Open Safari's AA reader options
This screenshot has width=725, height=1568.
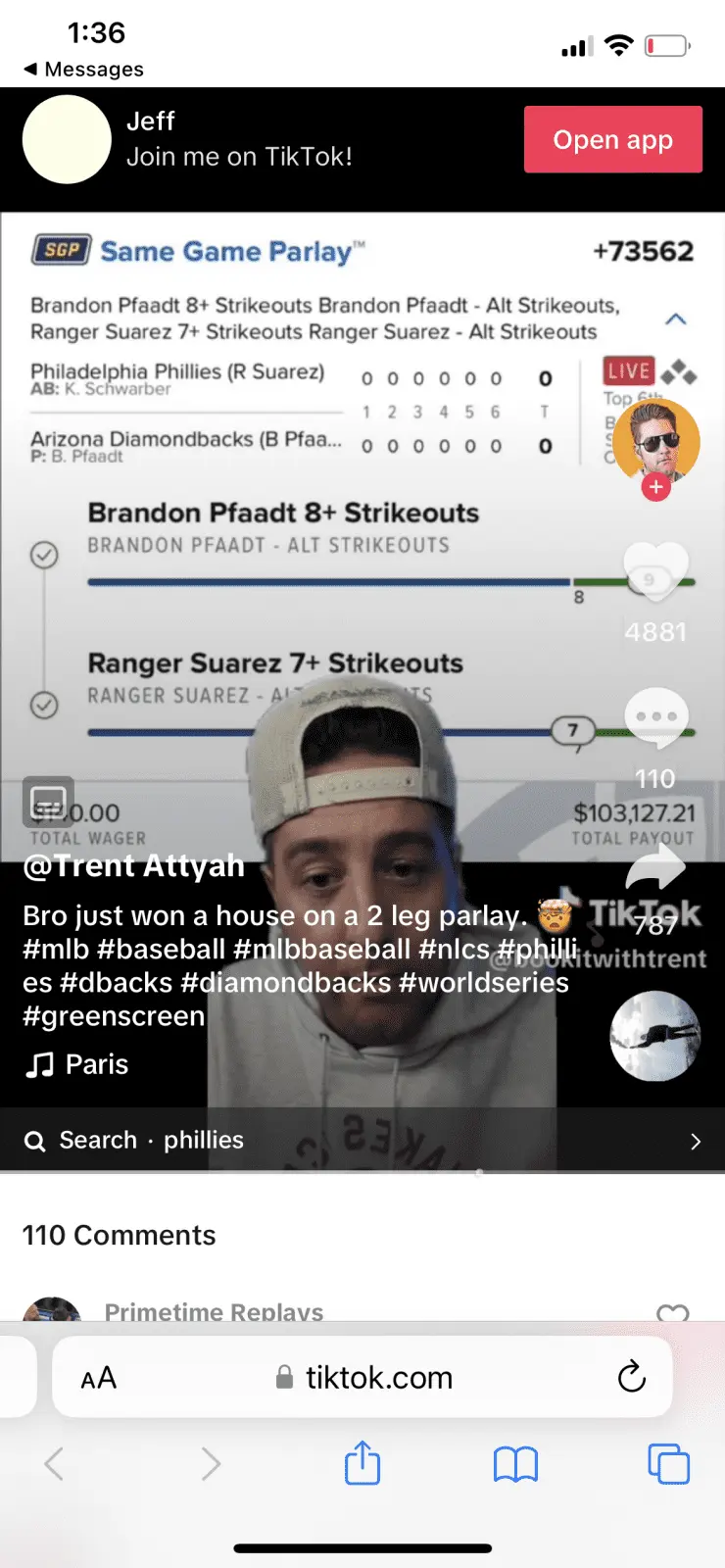click(99, 1378)
